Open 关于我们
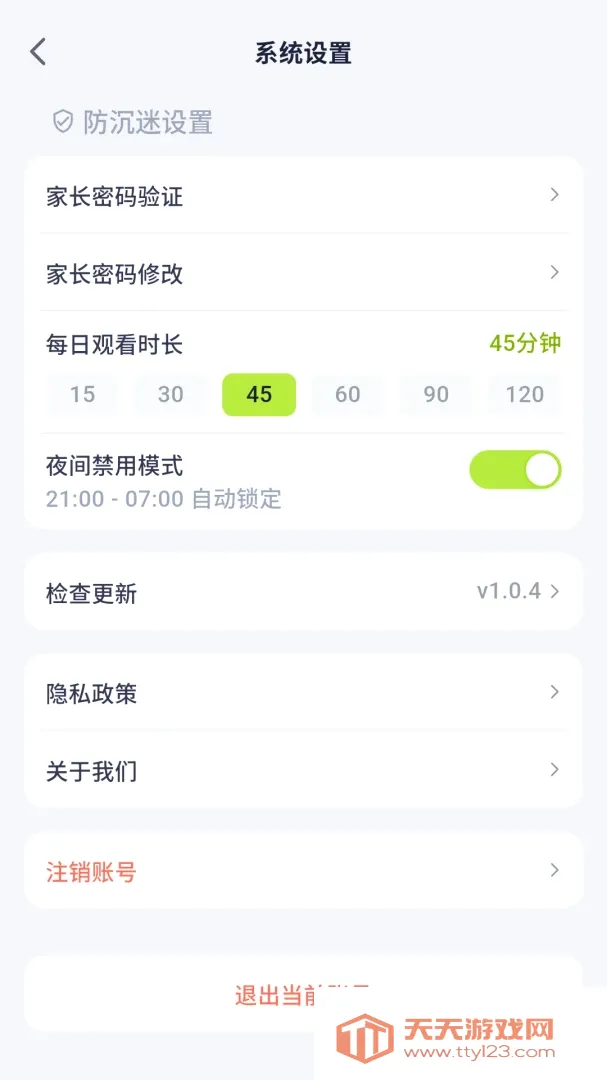Viewport: 607px width, 1080px height. click(303, 770)
